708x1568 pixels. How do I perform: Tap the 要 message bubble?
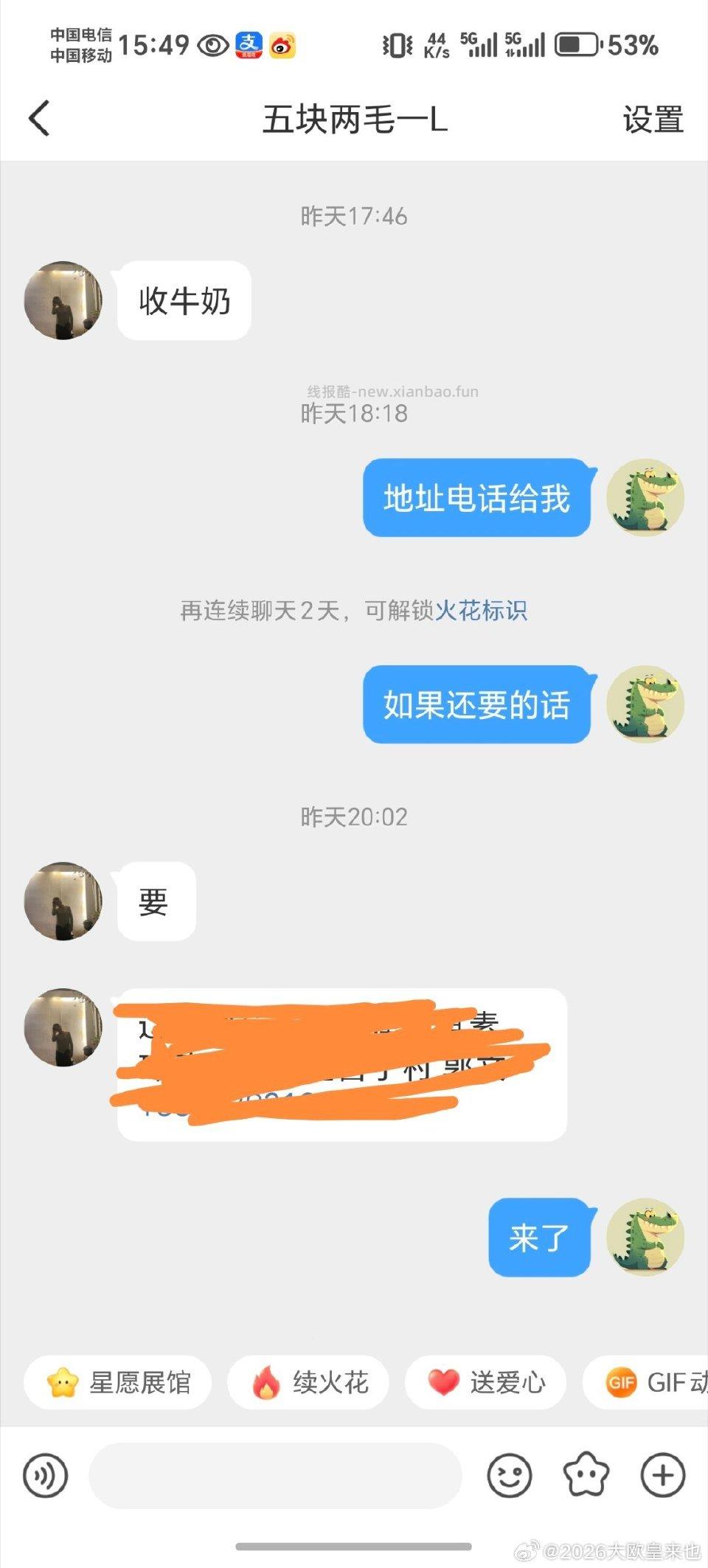(156, 901)
